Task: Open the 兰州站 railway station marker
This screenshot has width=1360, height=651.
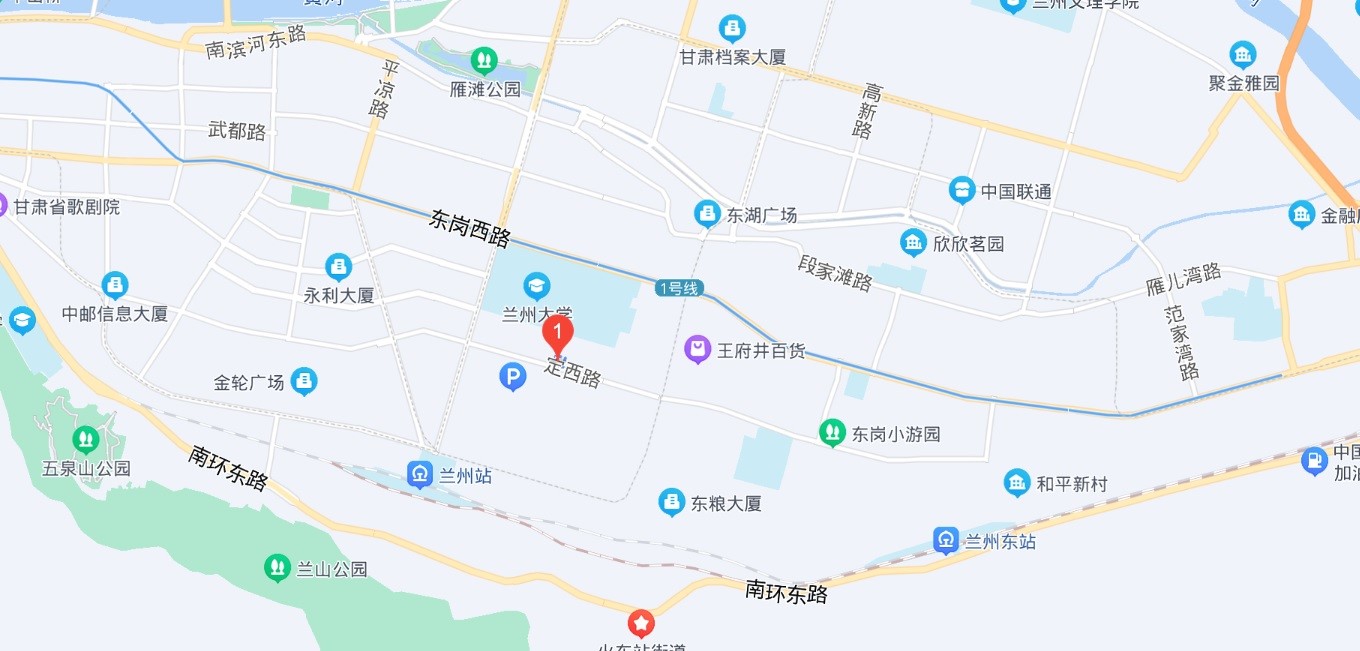Action: 420,474
